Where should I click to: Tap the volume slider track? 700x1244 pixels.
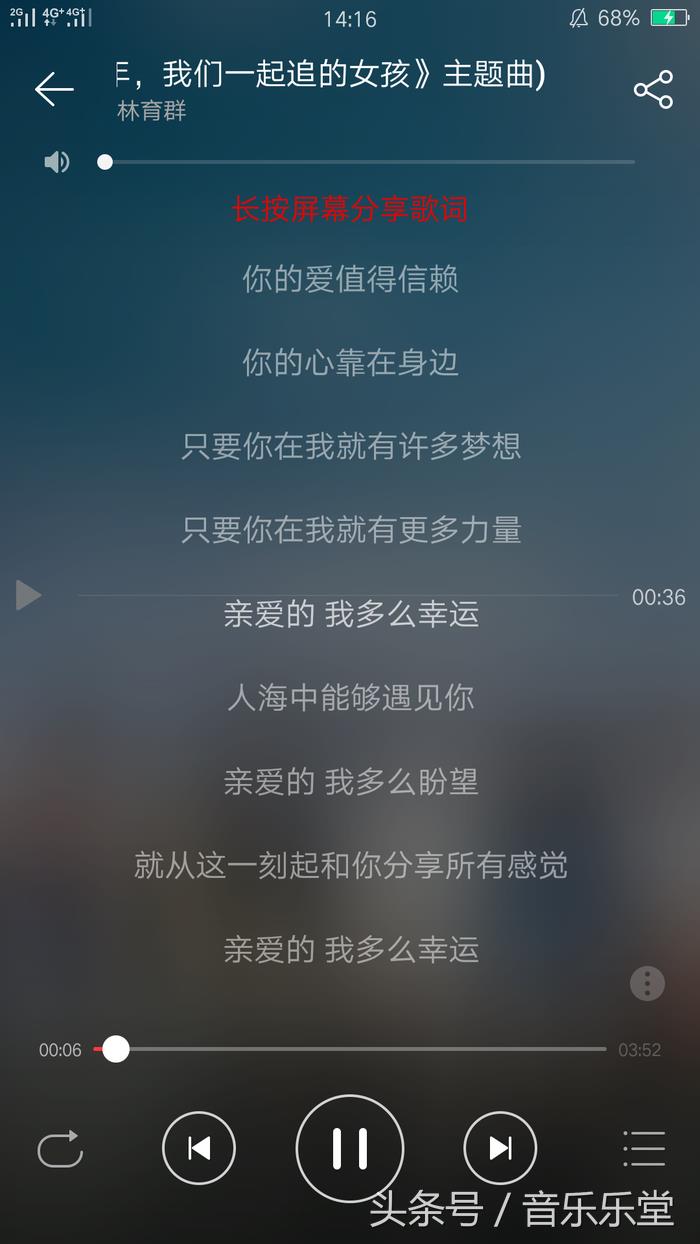370,162
